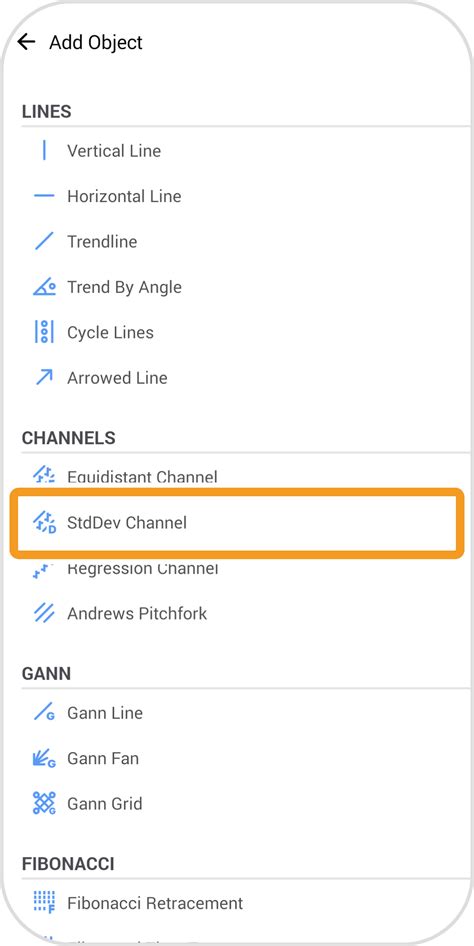Choose the Gann Grid object
The height and width of the screenshot is (946, 474).
click(x=245, y=804)
